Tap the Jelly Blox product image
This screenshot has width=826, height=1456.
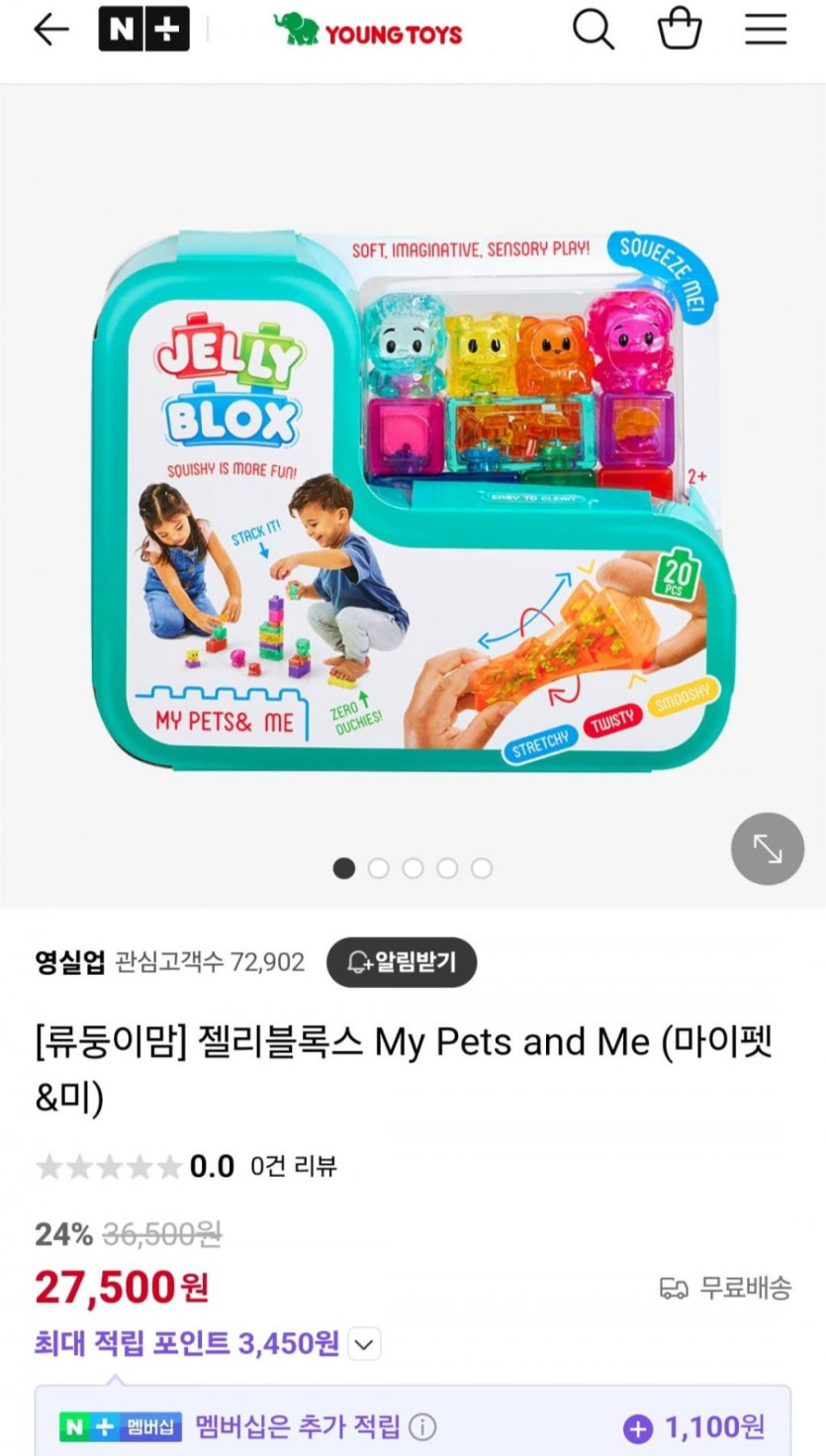click(x=413, y=497)
